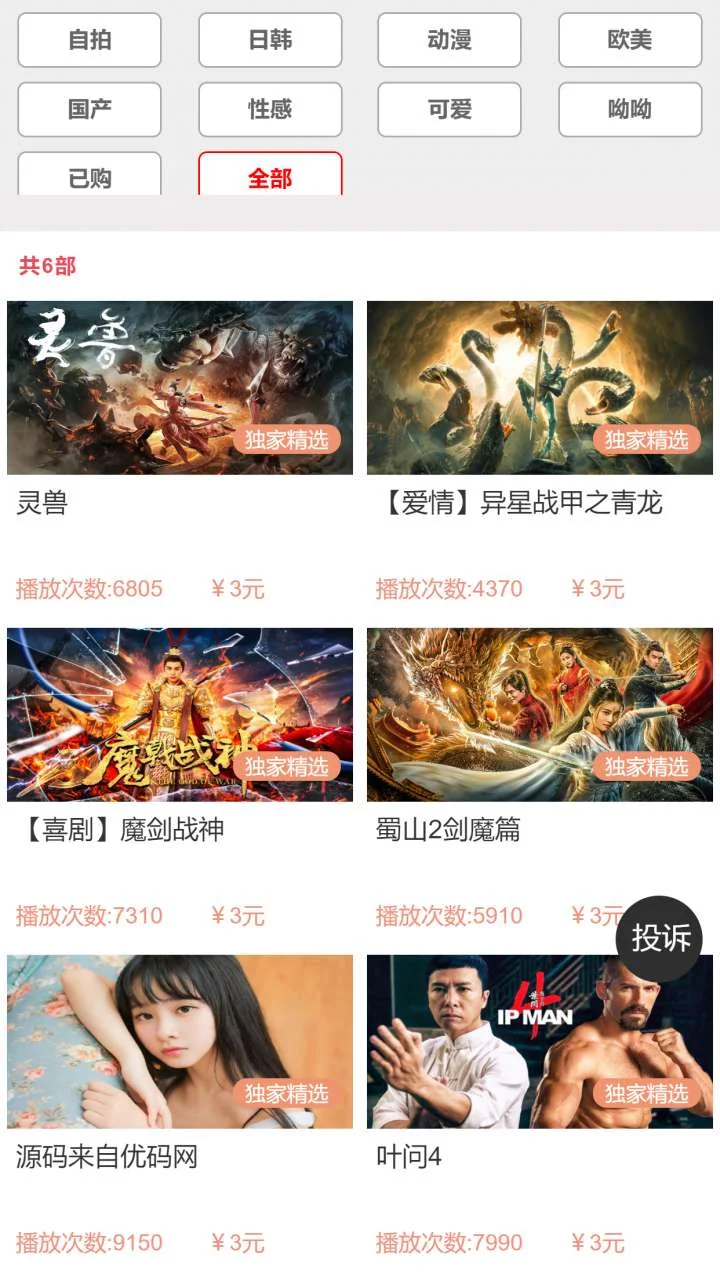Choose the 动漫 category
Viewport: 720px width, 1280px height.
click(449, 40)
